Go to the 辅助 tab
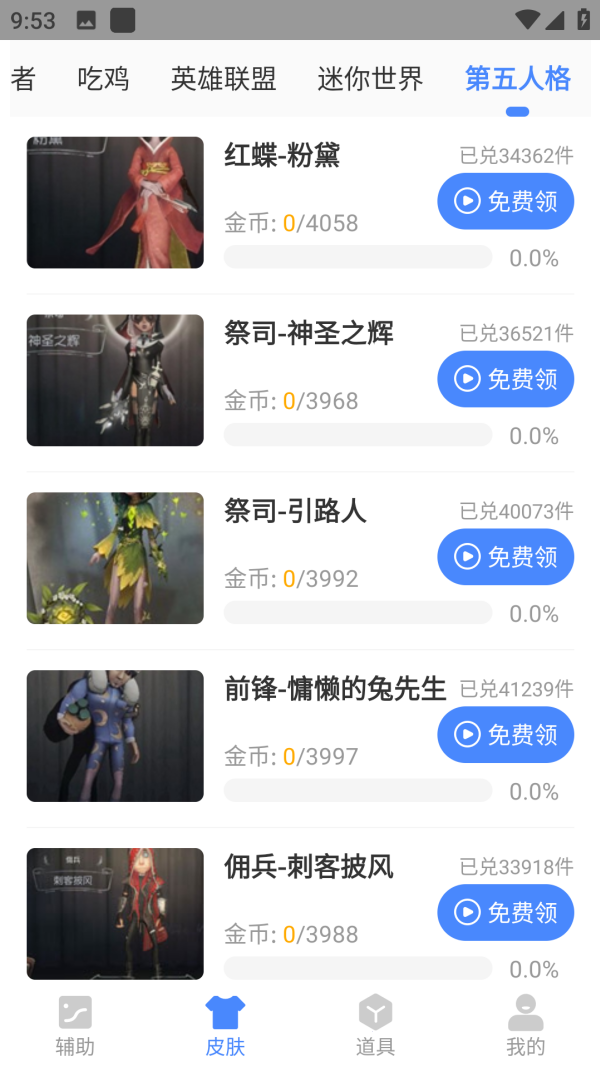 (75, 1026)
